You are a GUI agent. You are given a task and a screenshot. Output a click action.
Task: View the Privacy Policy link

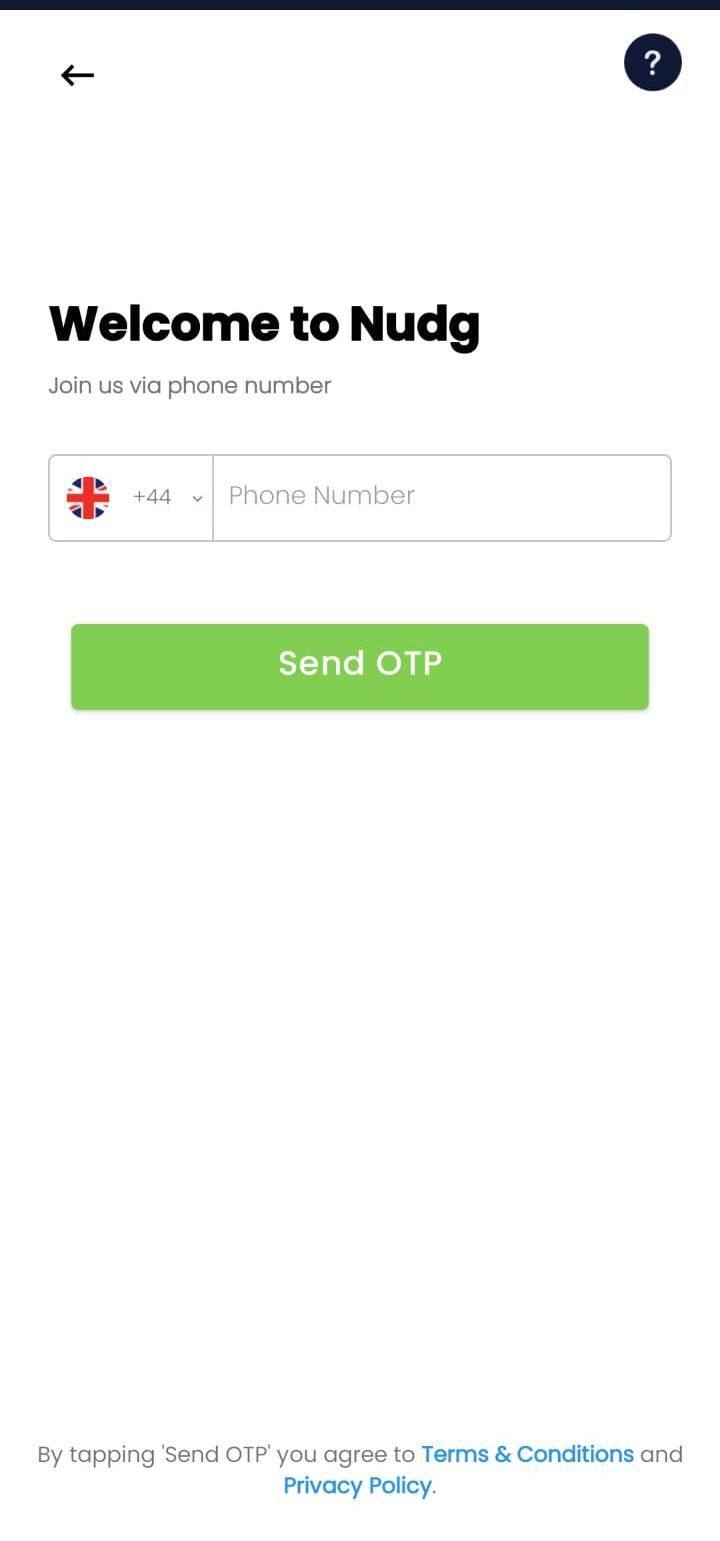(357, 1485)
